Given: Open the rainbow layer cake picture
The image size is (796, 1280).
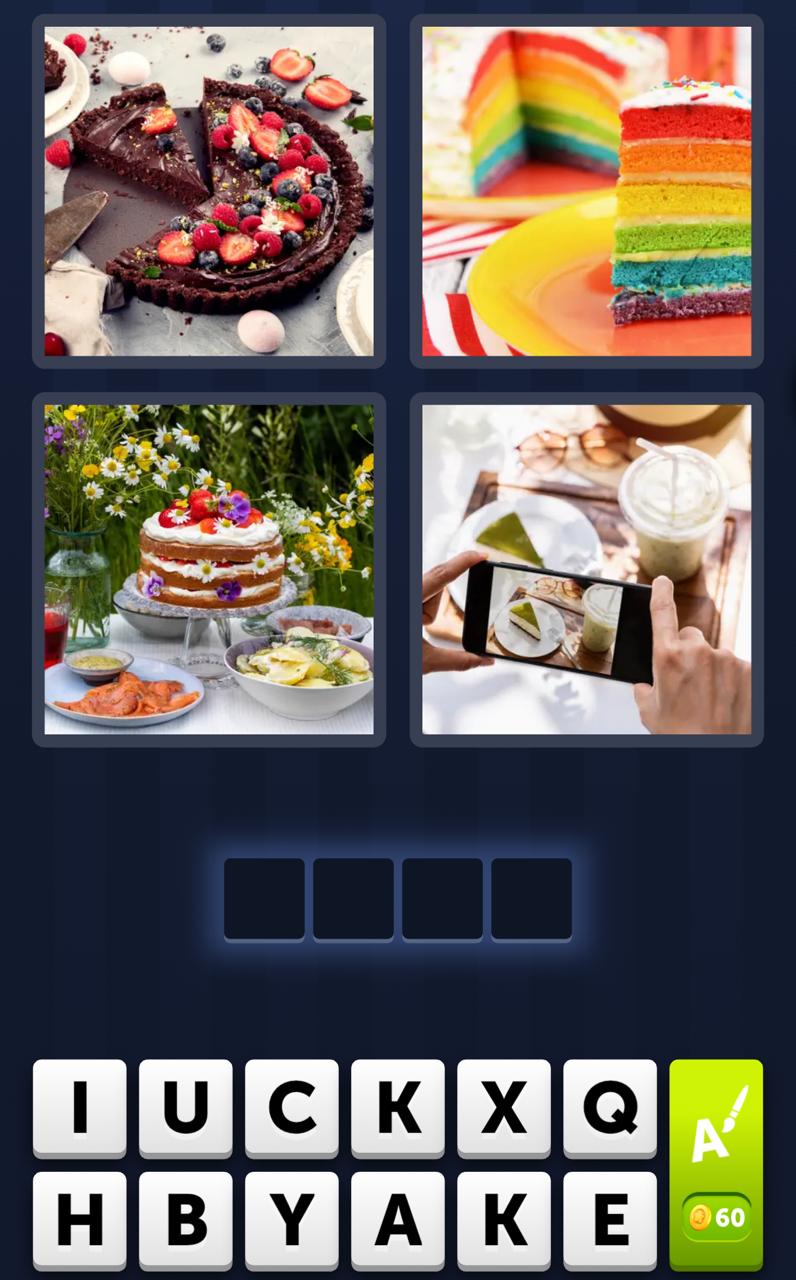Looking at the screenshot, I should (x=587, y=192).
